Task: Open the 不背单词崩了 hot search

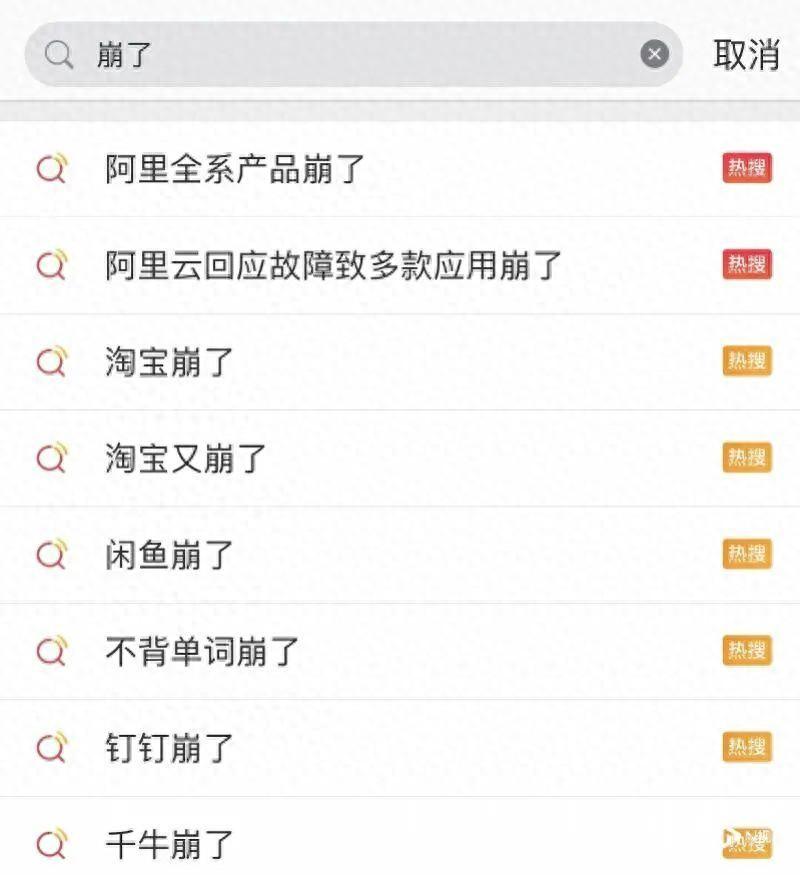Action: tap(202, 651)
